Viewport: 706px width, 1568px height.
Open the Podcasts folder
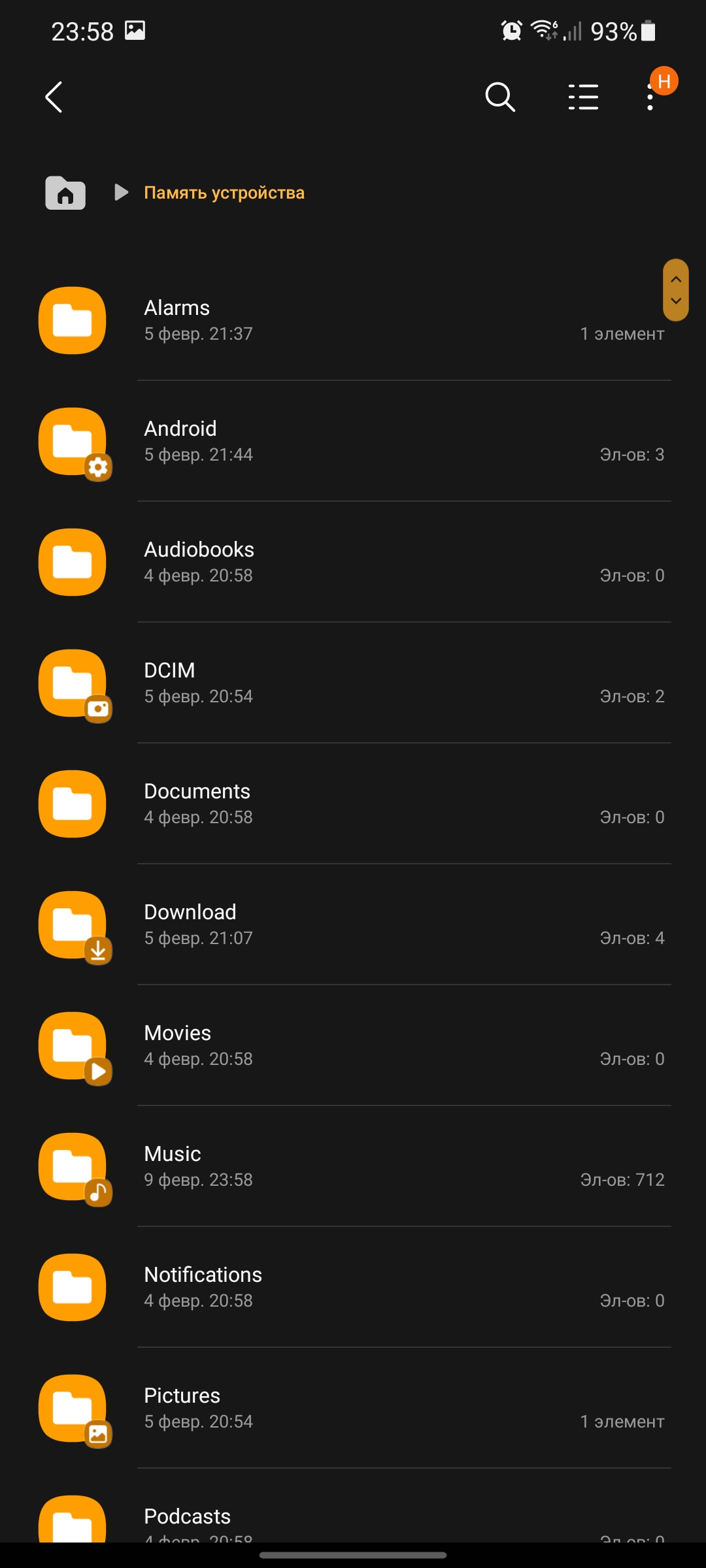(353, 1519)
